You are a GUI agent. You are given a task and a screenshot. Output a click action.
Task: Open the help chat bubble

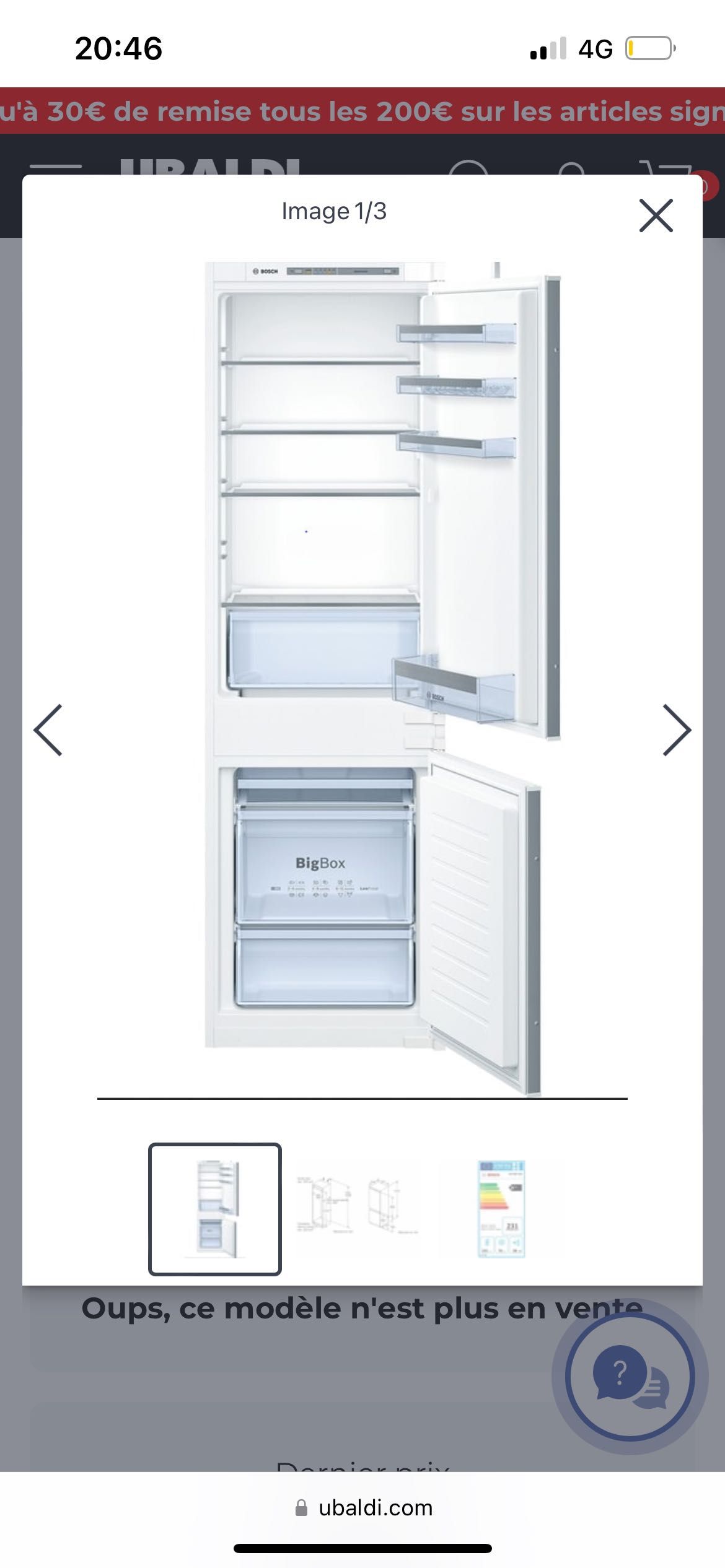click(x=630, y=1377)
